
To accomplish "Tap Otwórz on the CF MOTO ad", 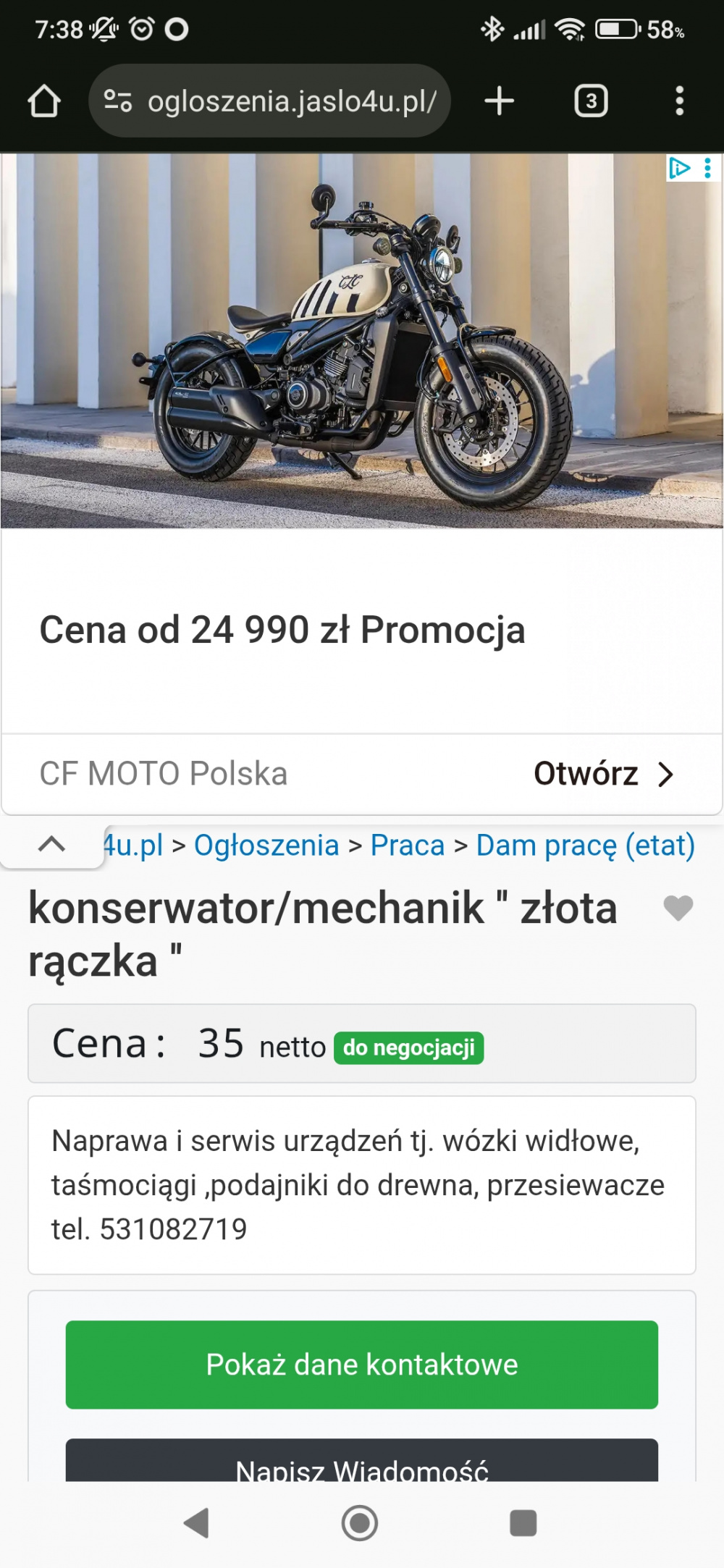I will point(603,774).
